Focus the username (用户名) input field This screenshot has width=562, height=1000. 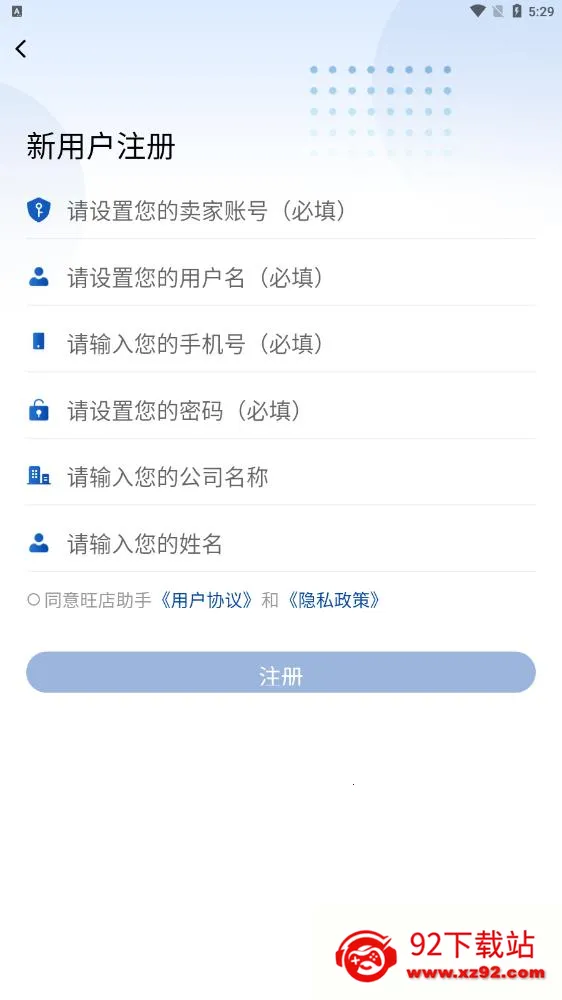pos(281,277)
